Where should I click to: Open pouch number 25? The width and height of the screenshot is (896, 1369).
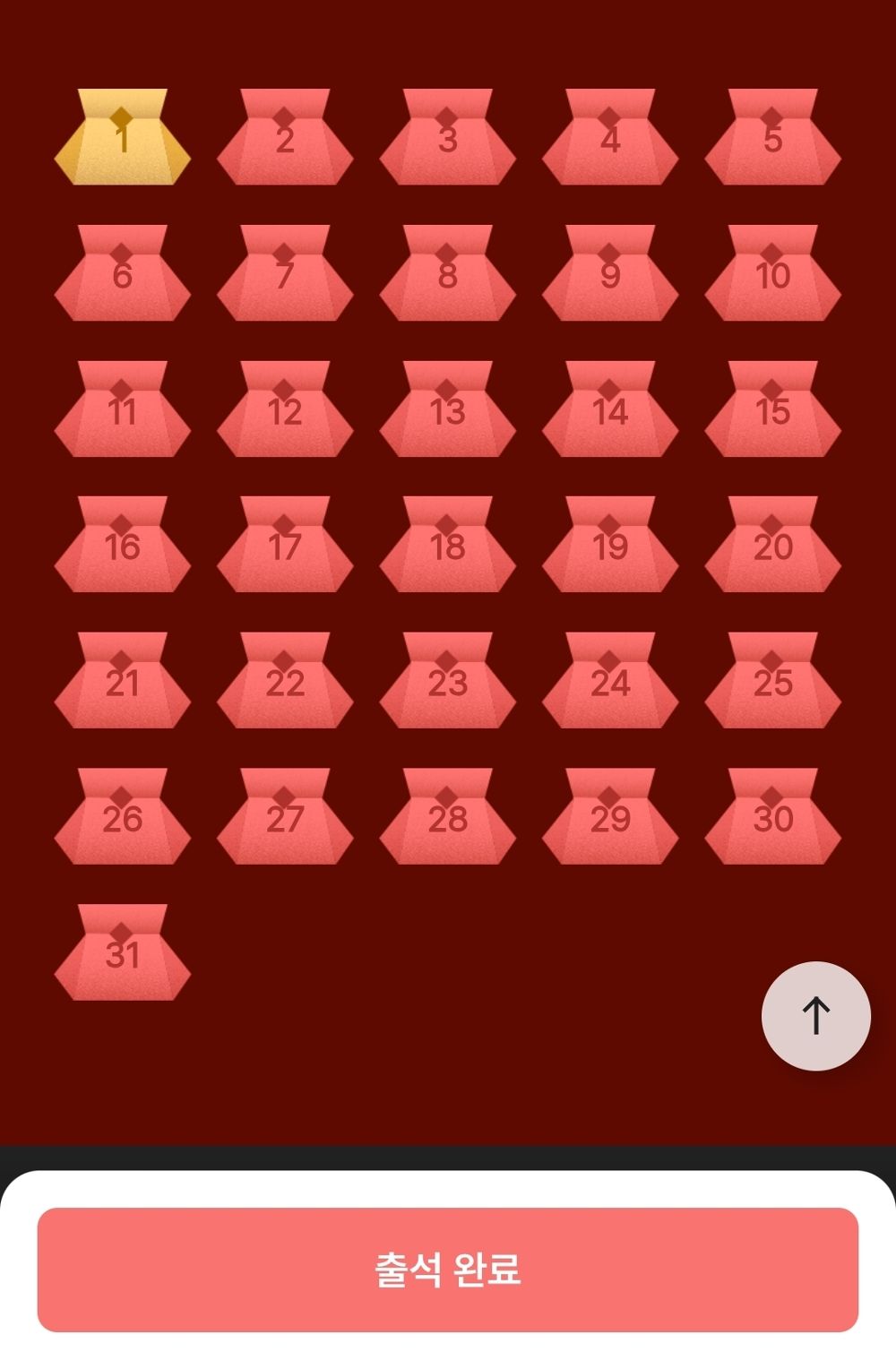click(772, 683)
